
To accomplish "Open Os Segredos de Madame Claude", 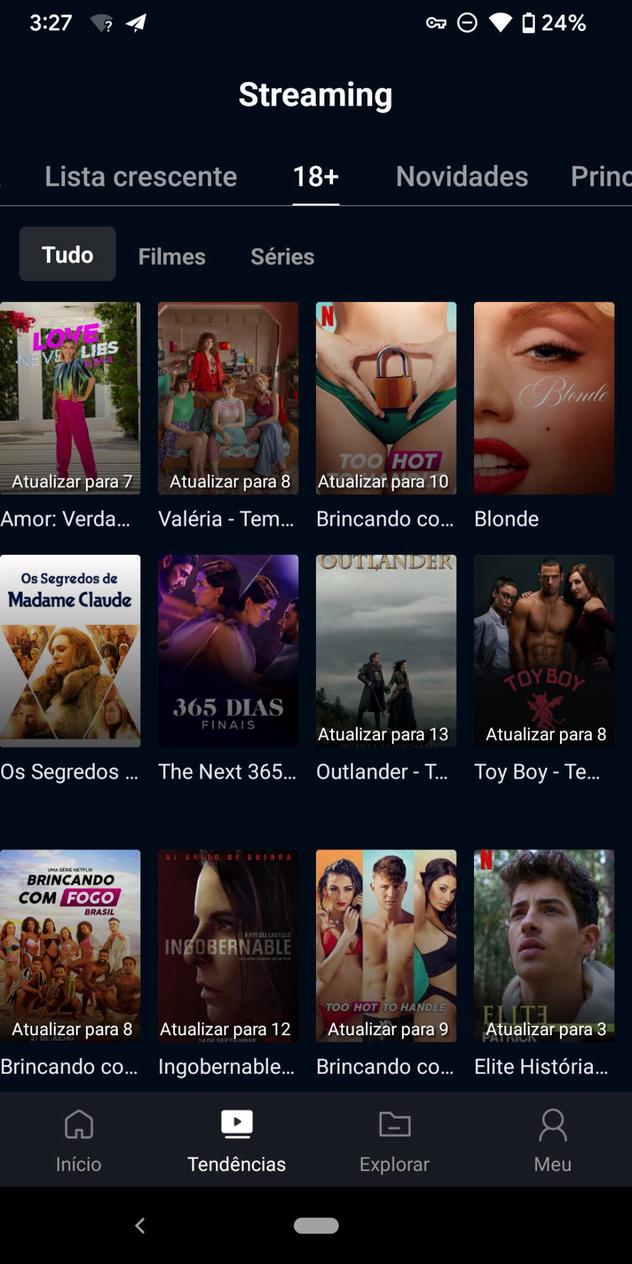I will point(70,651).
